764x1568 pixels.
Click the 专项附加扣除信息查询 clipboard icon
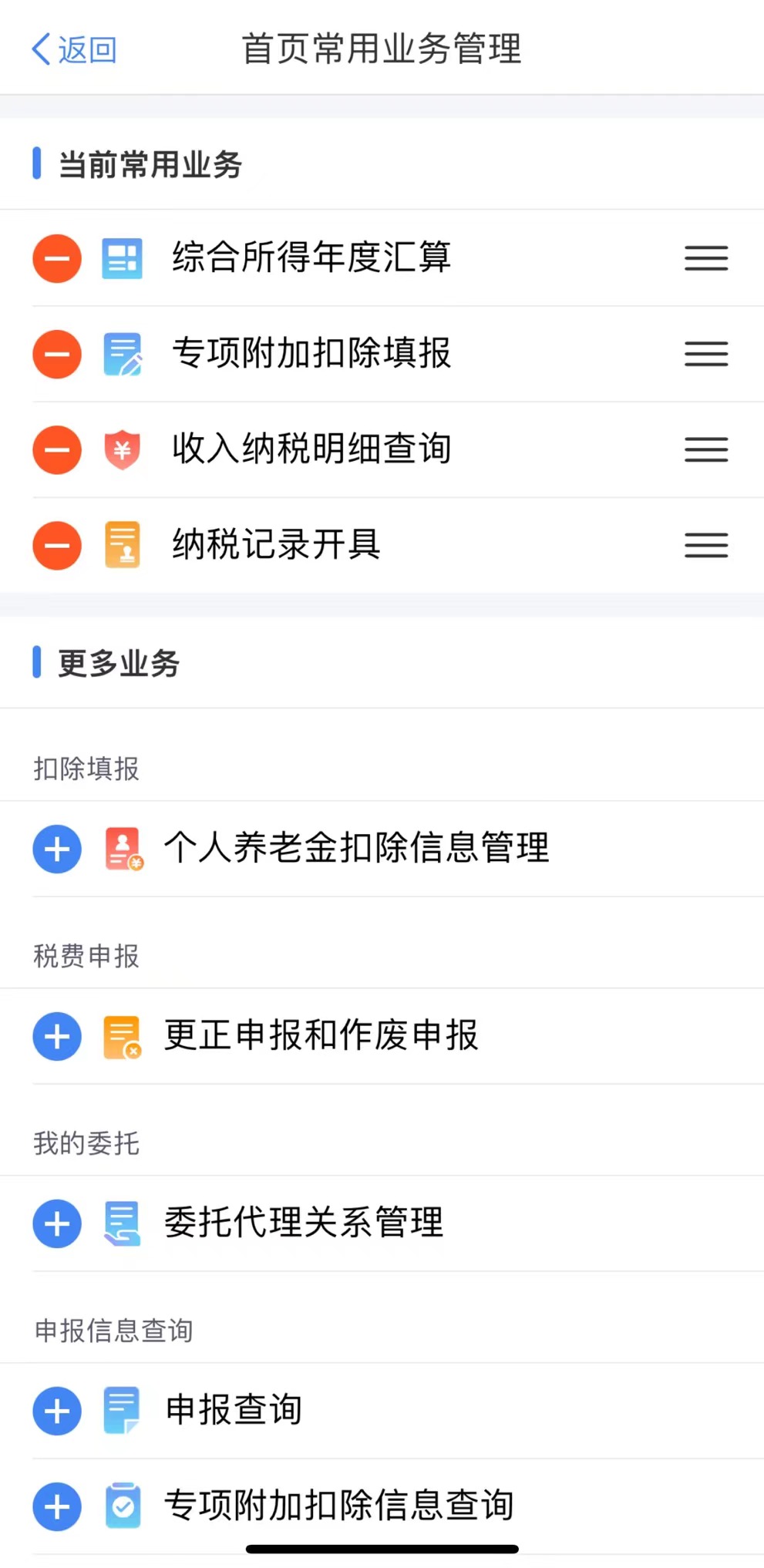point(122,1505)
